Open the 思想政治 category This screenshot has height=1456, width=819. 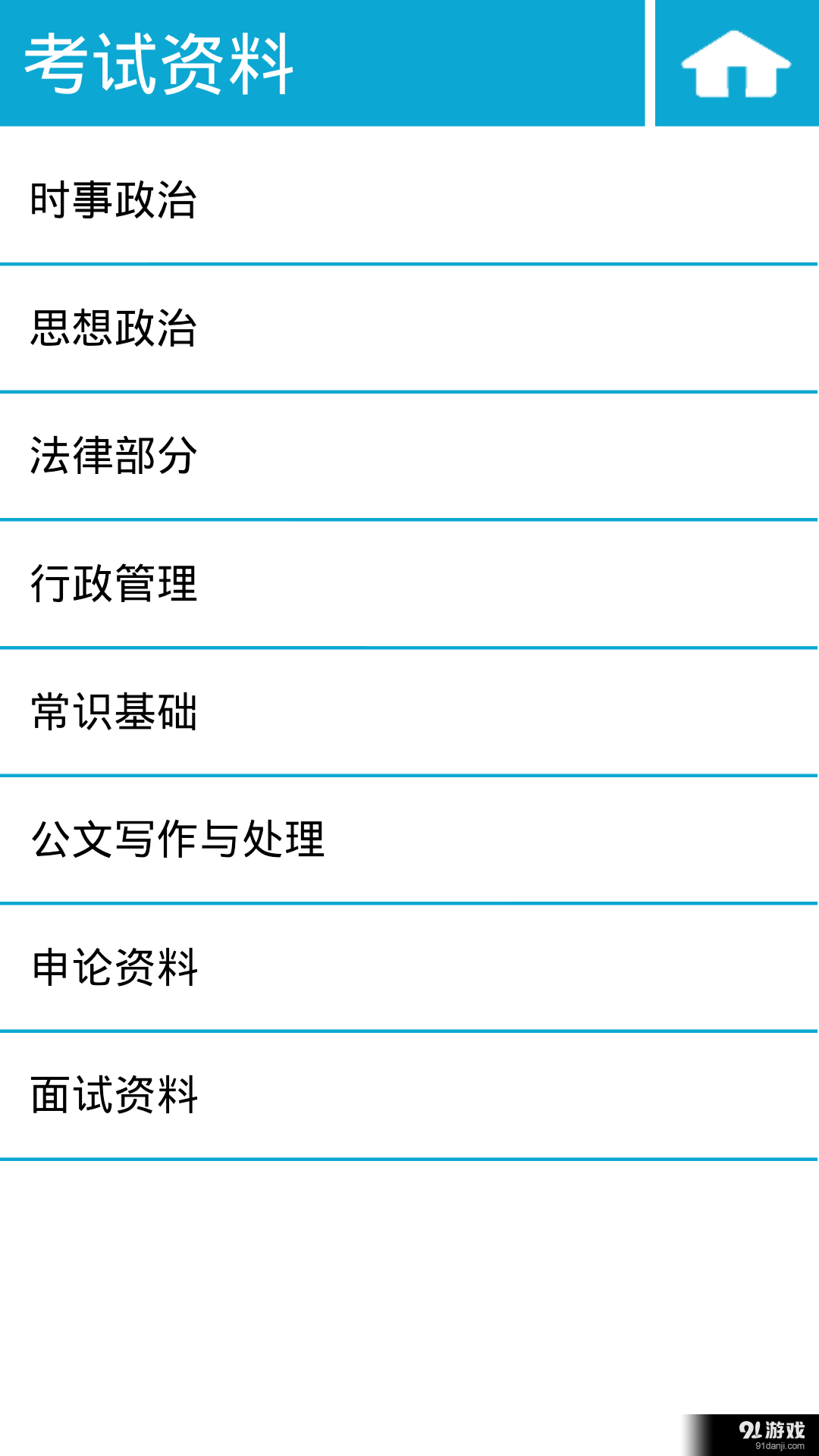tap(114, 326)
